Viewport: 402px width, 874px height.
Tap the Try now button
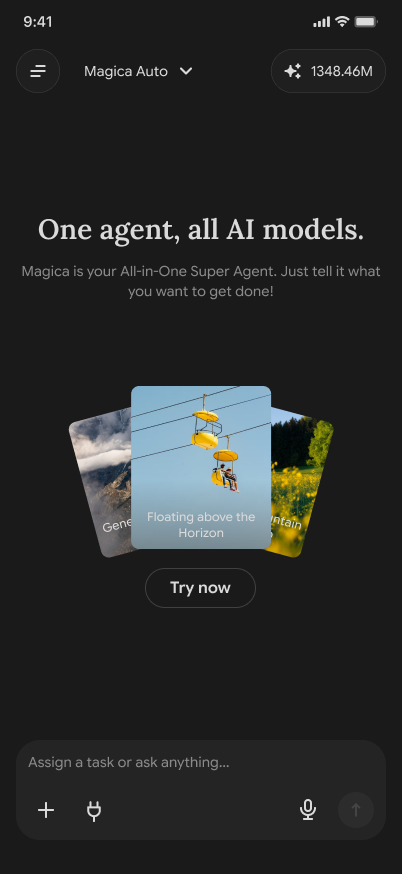tap(200, 588)
